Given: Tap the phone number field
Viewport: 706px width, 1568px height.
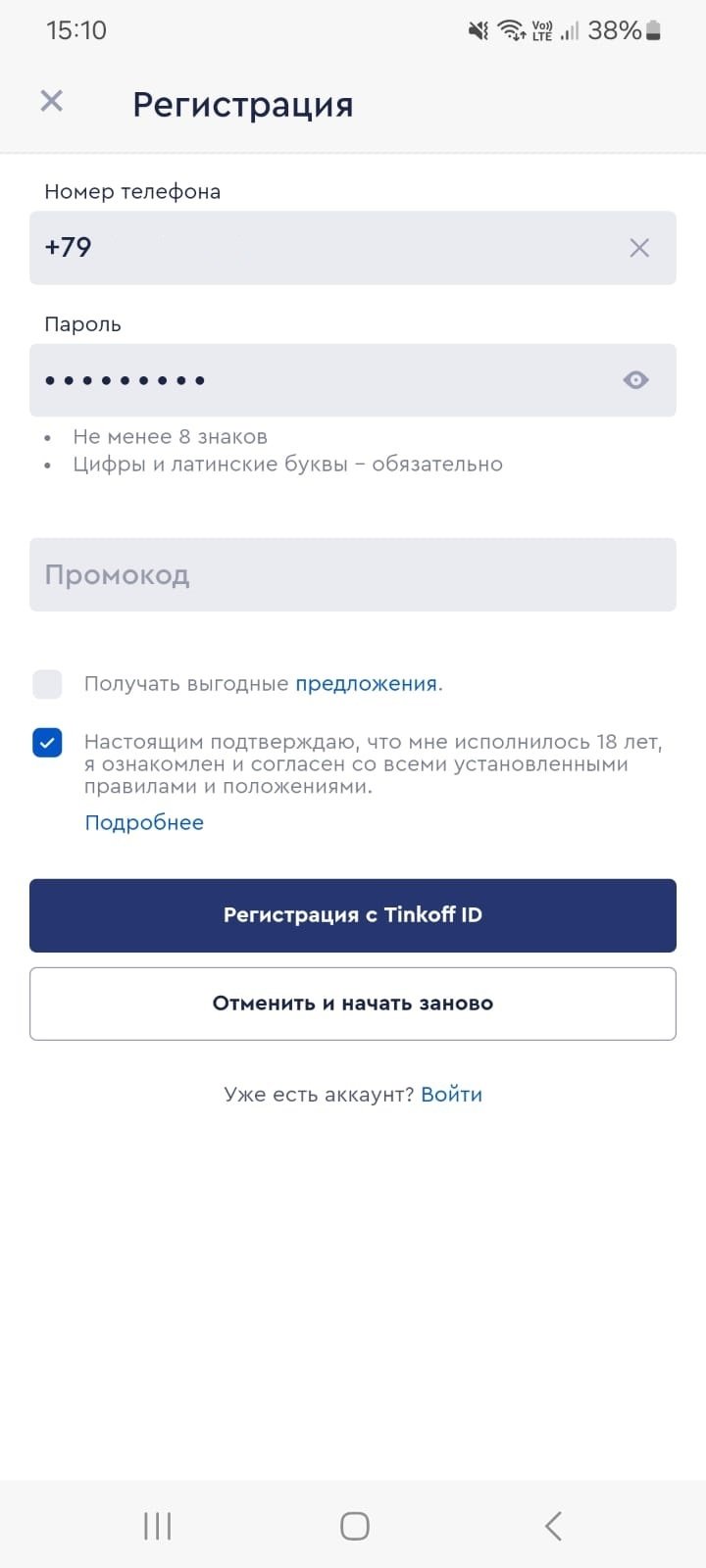Looking at the screenshot, I should [x=324, y=248].
